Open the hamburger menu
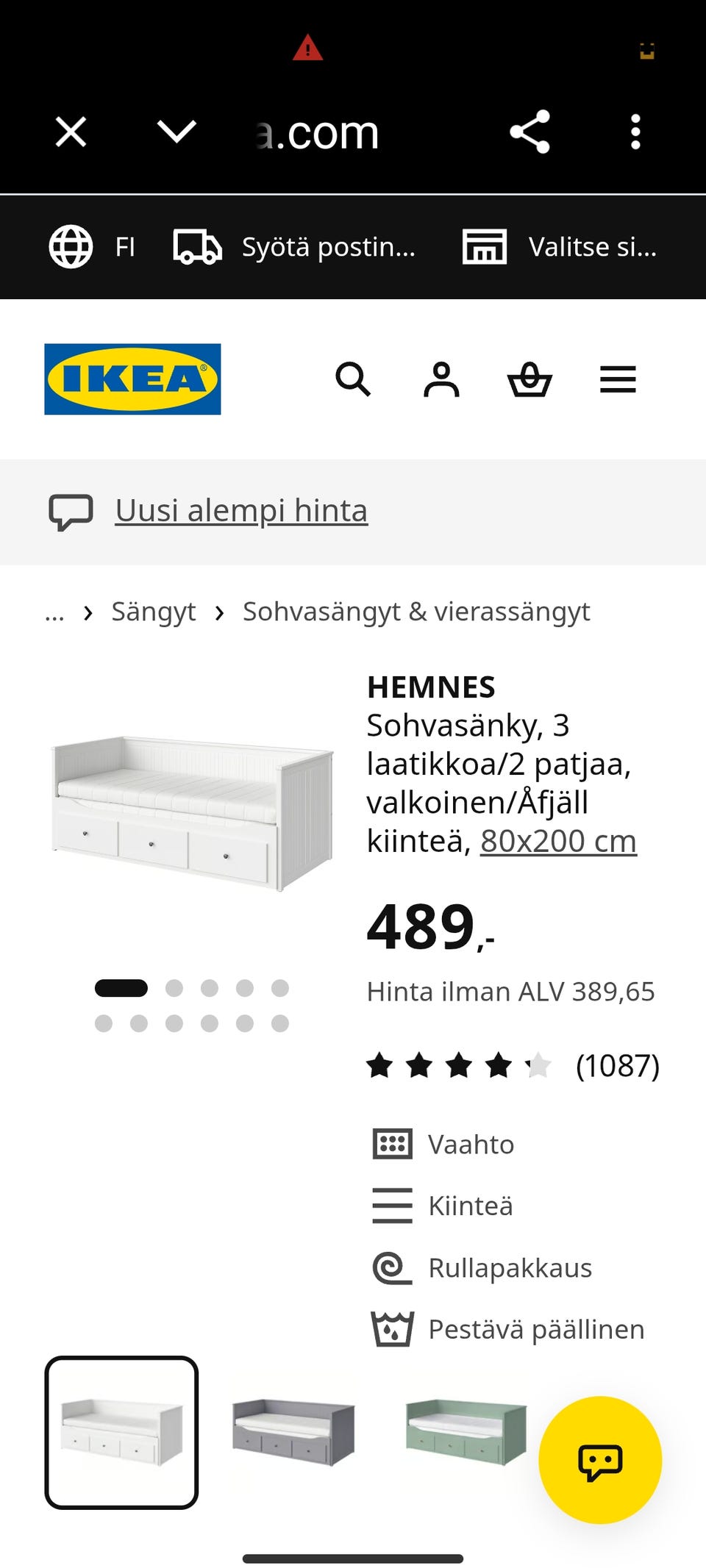 click(x=618, y=379)
